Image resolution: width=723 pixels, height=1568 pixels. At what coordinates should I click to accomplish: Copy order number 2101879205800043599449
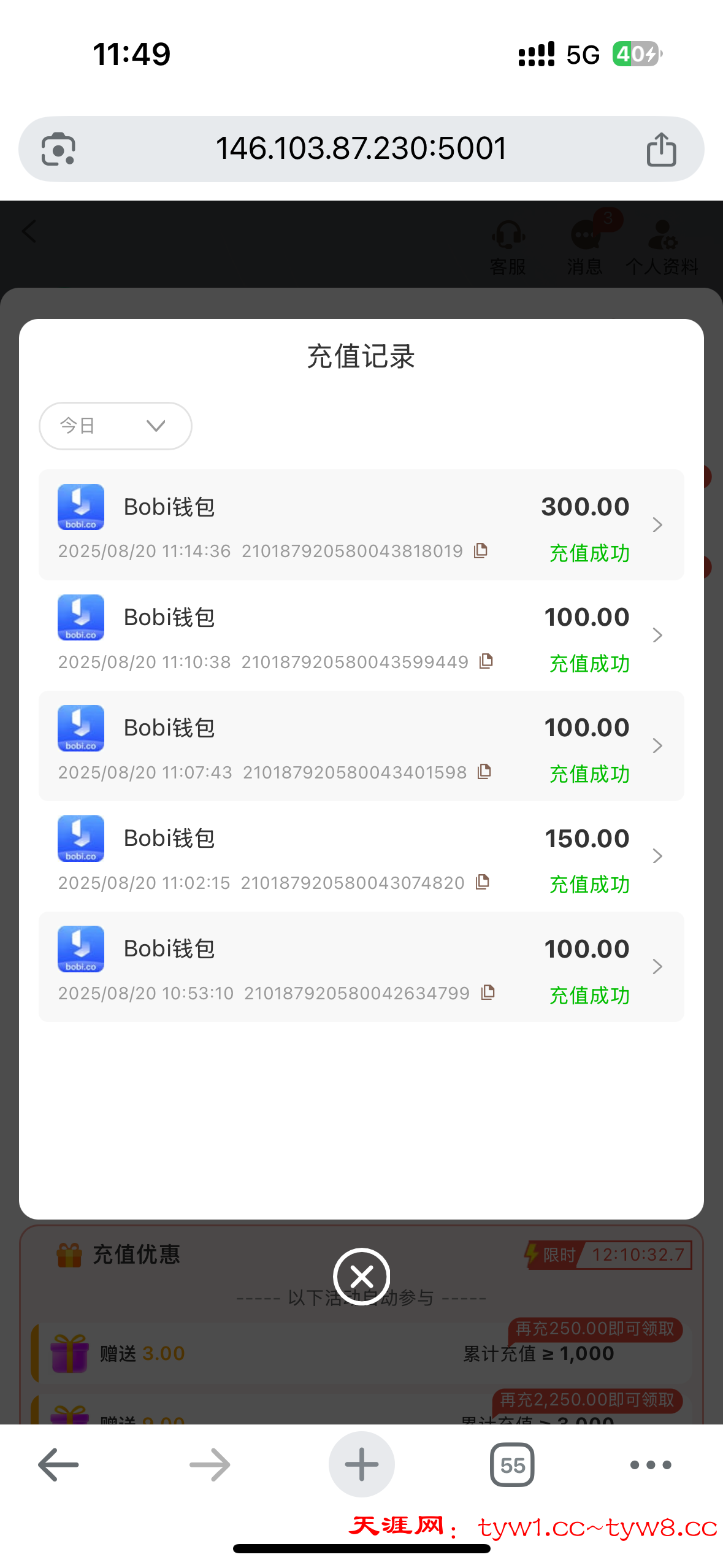[x=486, y=661]
